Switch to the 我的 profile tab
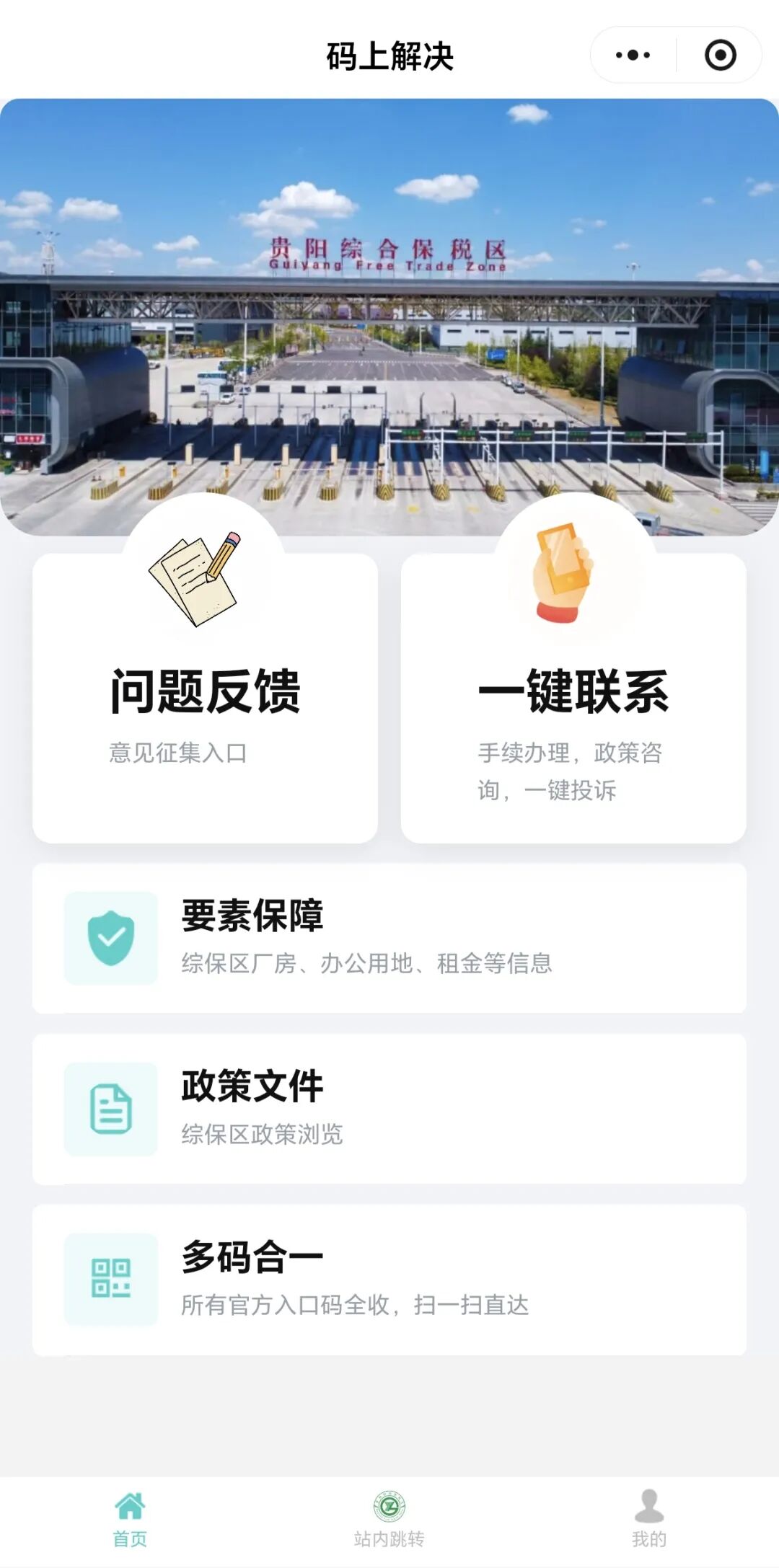The image size is (779, 1568). click(x=648, y=1519)
